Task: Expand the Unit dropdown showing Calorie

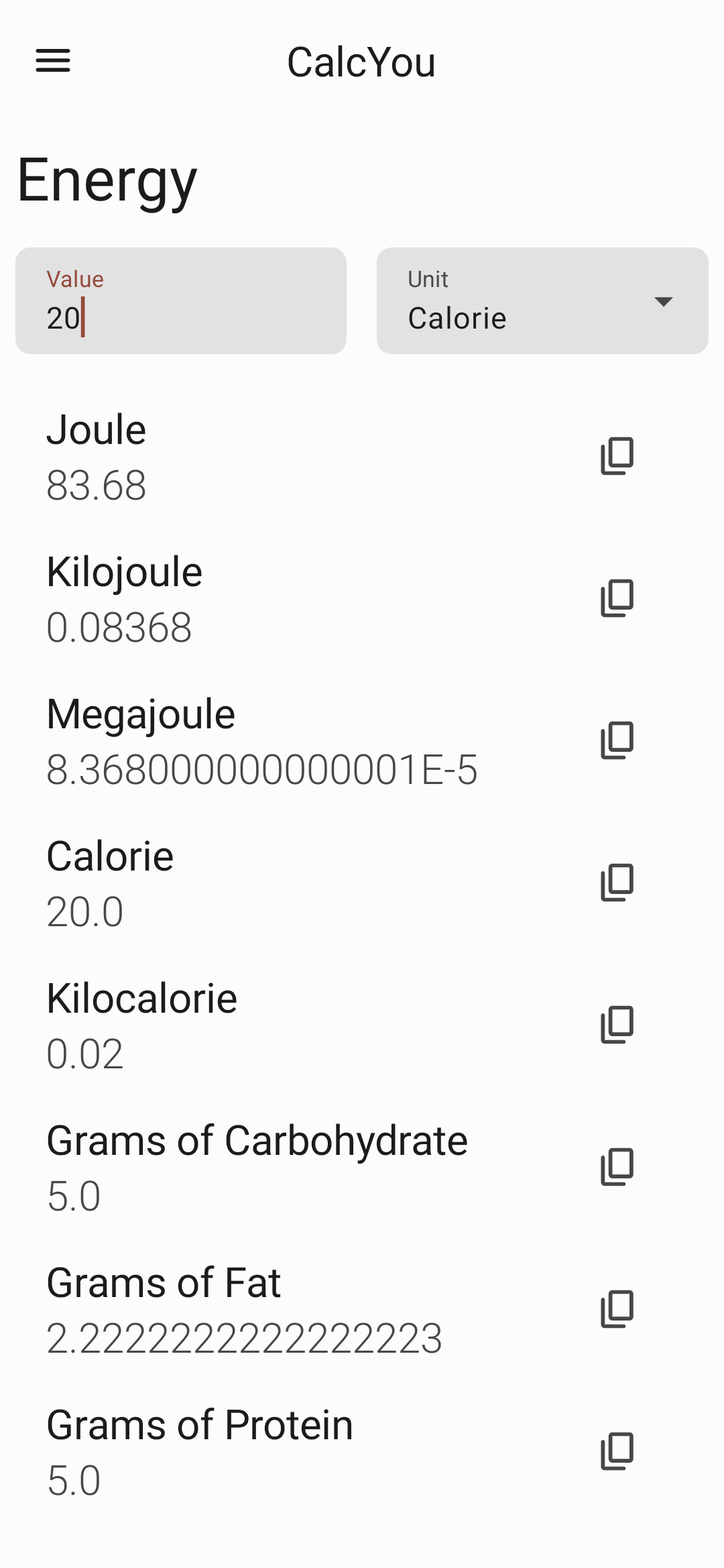Action: tap(542, 301)
